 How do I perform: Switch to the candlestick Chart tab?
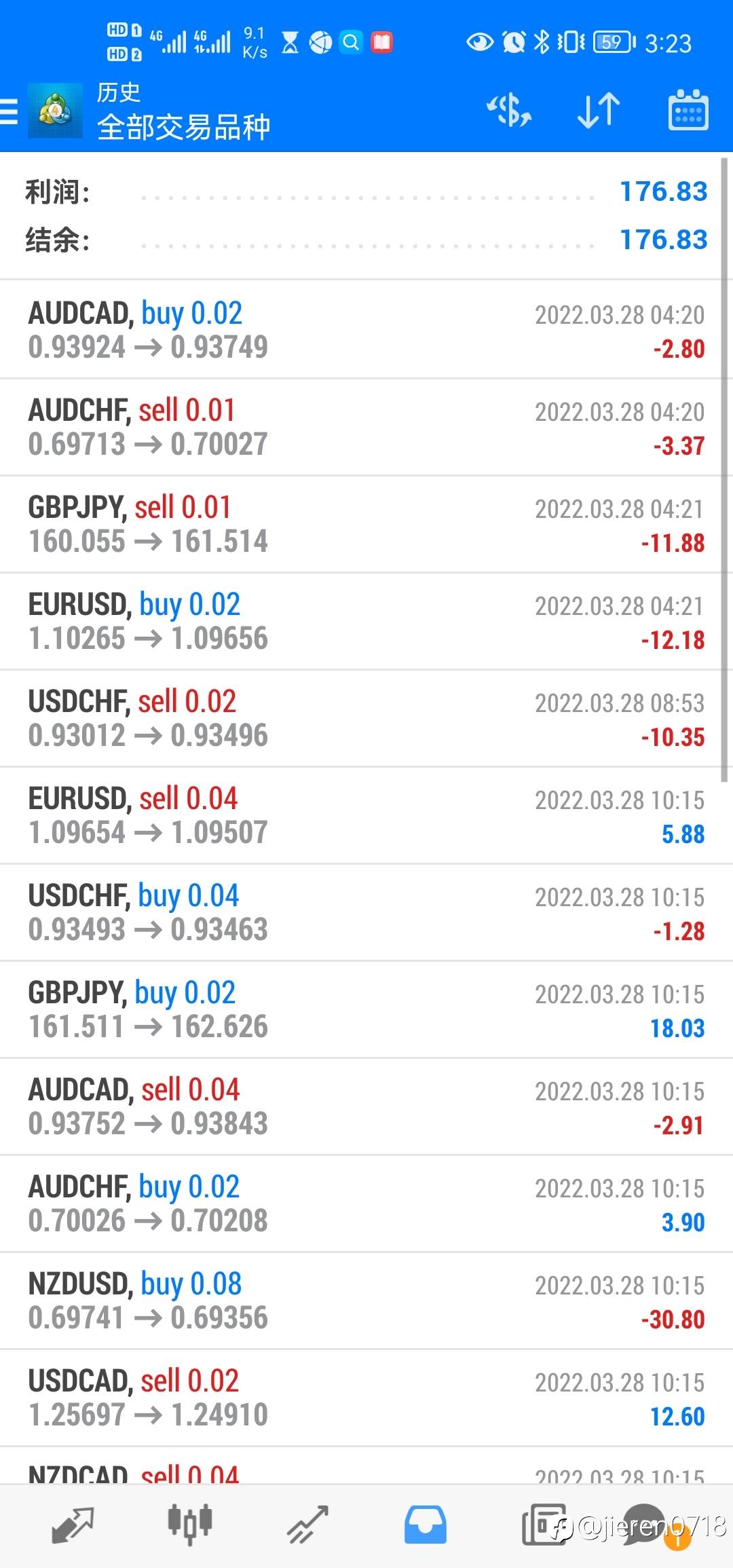tap(190, 1525)
